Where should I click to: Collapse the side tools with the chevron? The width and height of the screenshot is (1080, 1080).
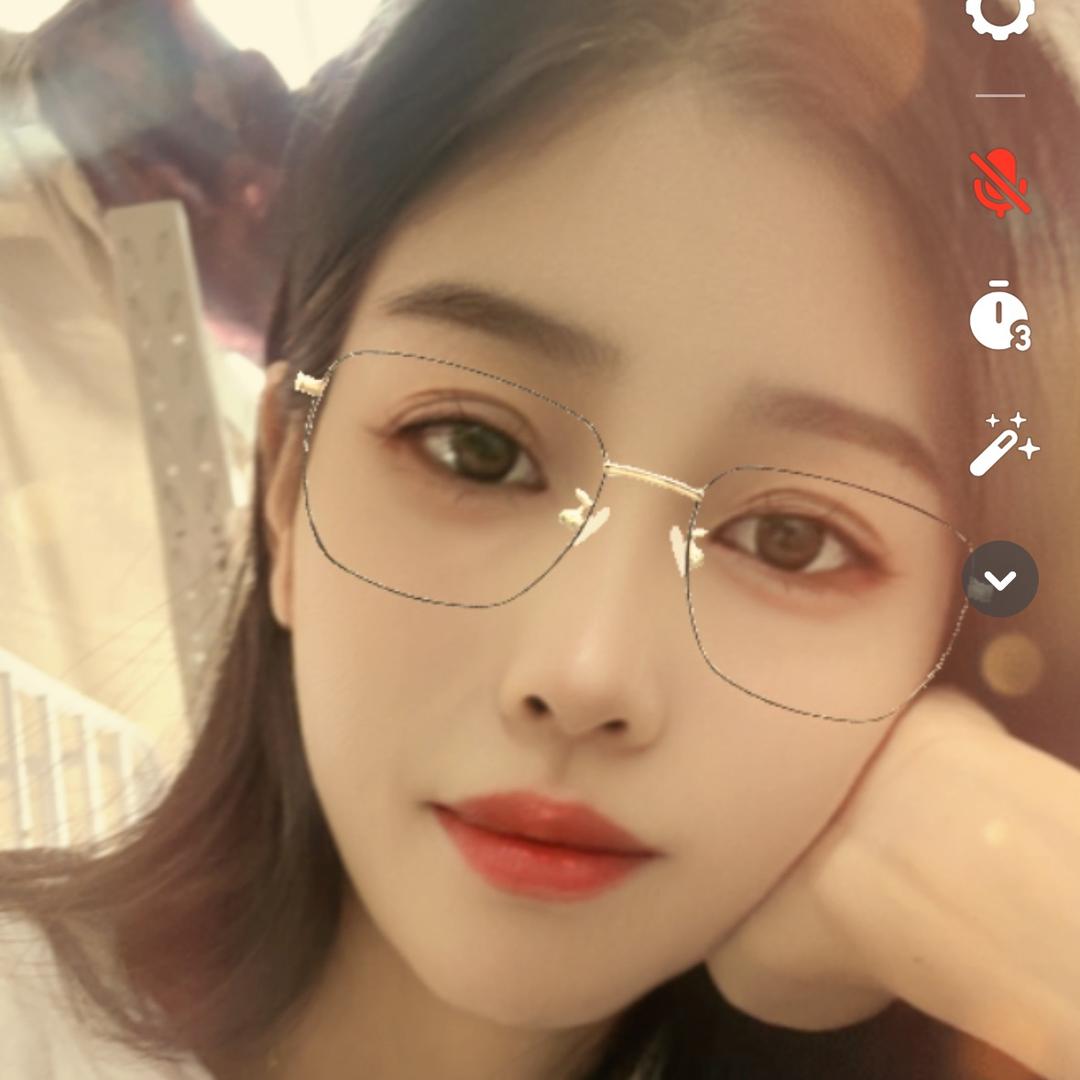1000,579
